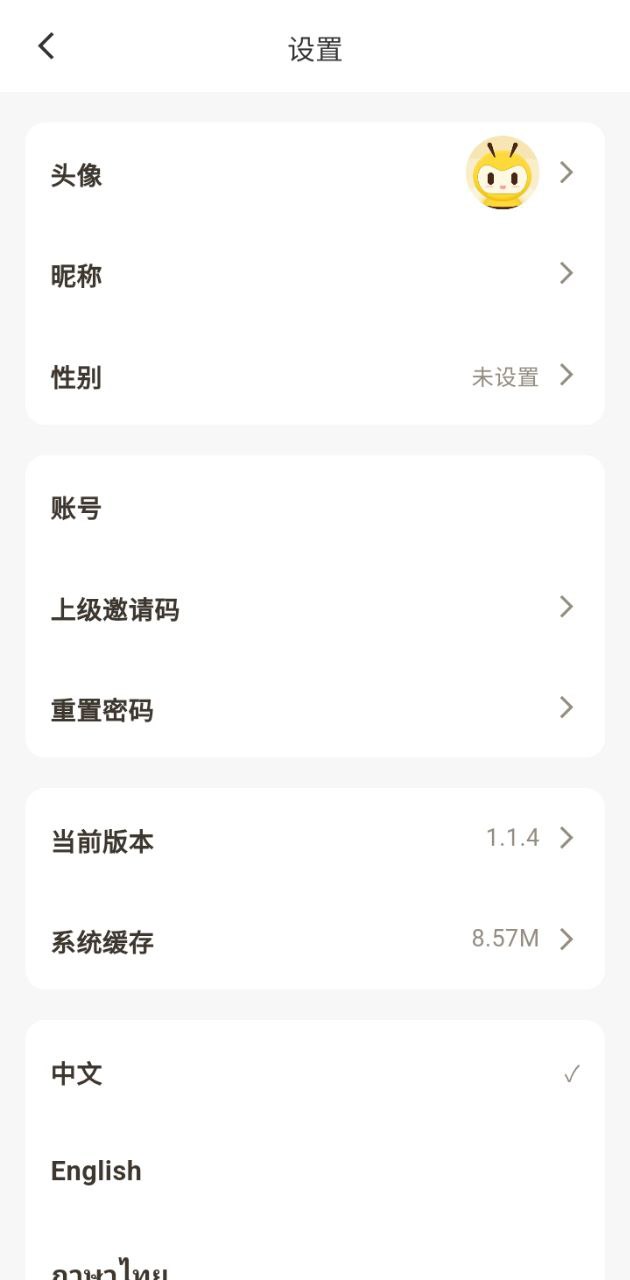Viewport: 630px width, 1280px height.
Task: Switch the language to English
Action: point(315,1171)
